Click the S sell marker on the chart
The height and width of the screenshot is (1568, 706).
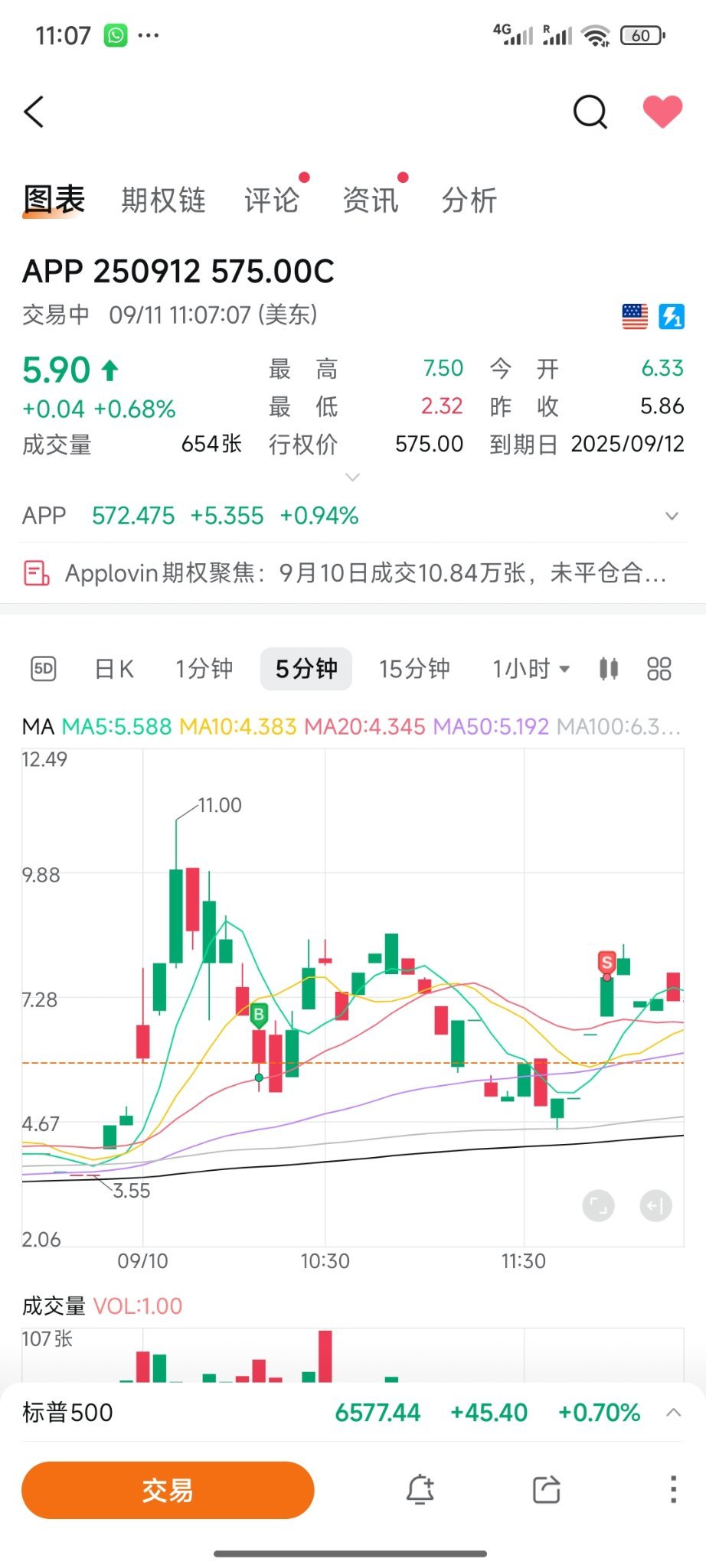pos(606,959)
